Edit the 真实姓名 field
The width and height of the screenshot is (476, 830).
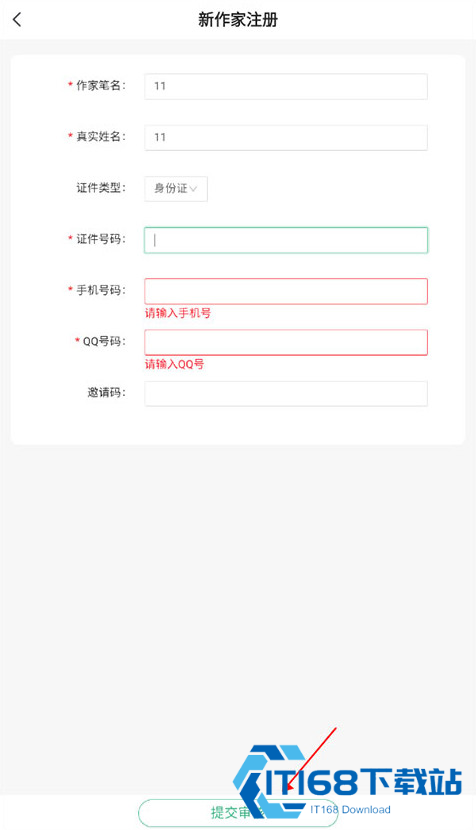point(285,138)
